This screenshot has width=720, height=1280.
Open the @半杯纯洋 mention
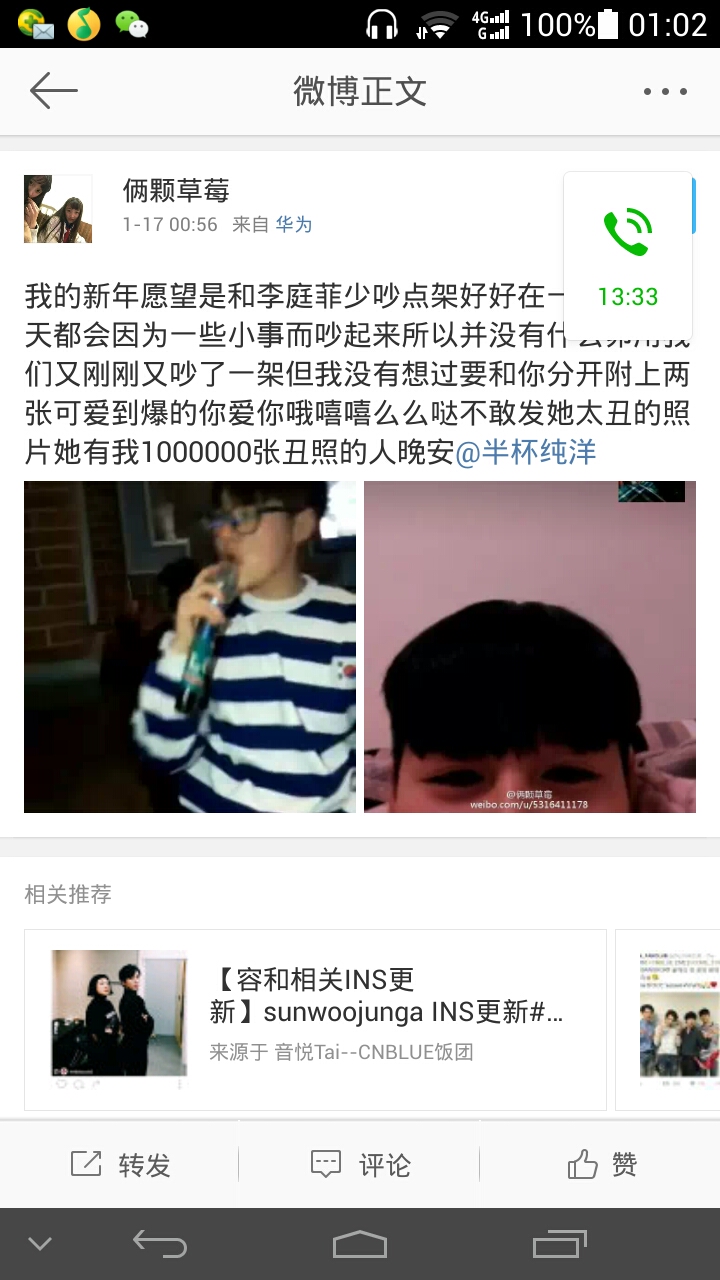coord(526,452)
